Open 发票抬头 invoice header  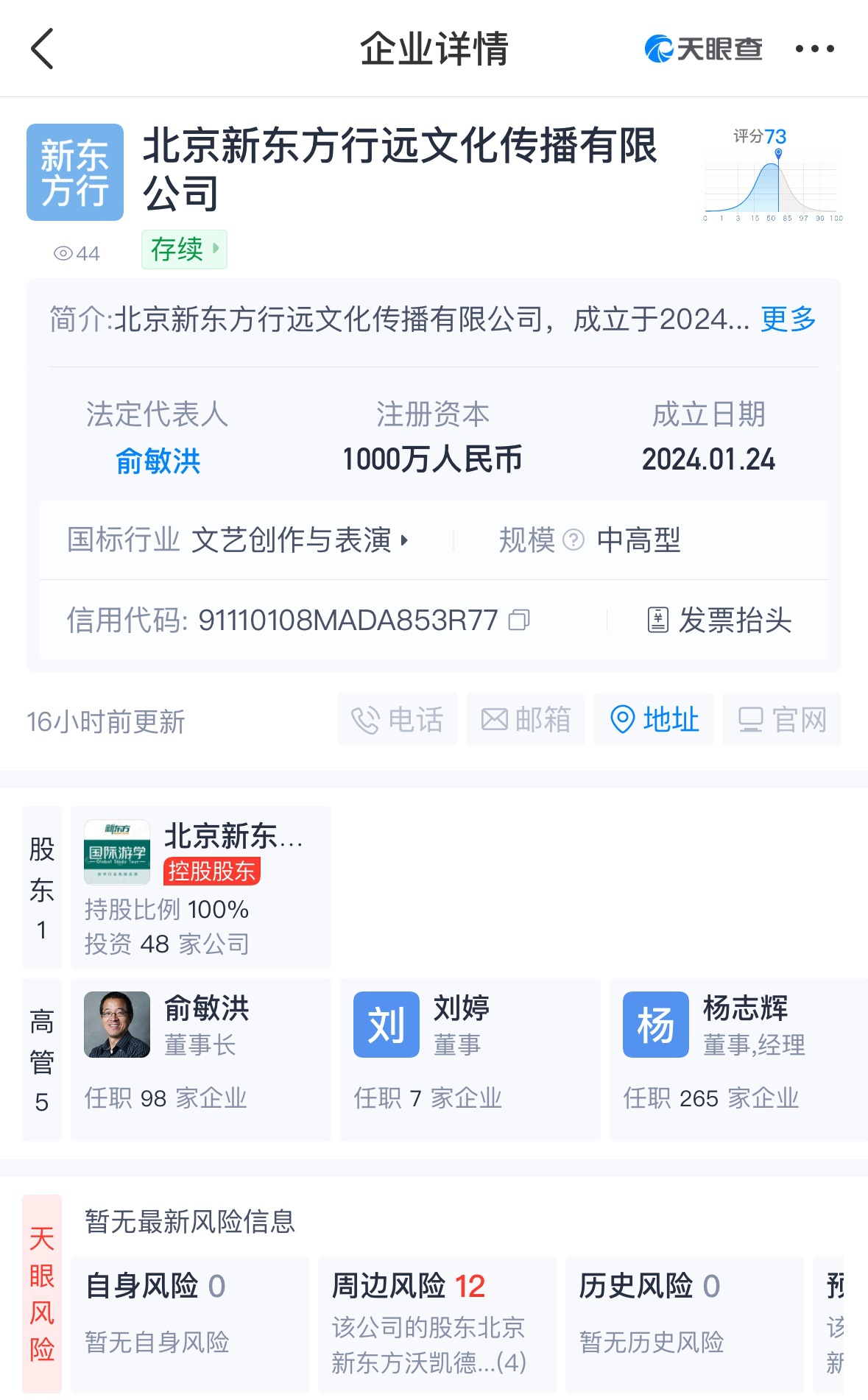pyautogui.click(x=719, y=620)
